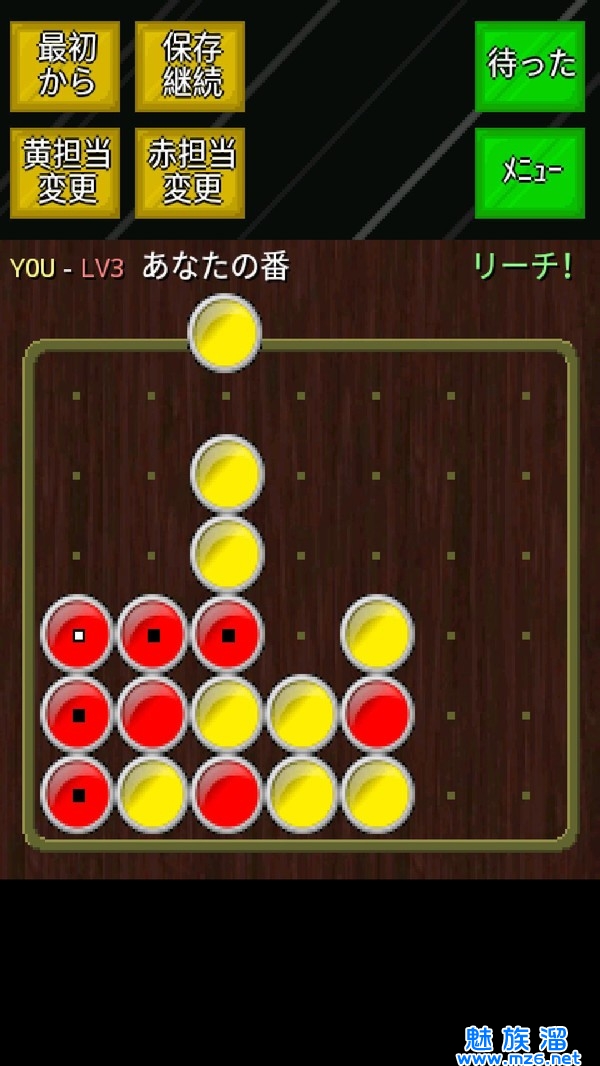Image resolution: width=600 pixels, height=1066 pixels.
Task: Tap the 最初から restart button
Action: click(65, 66)
